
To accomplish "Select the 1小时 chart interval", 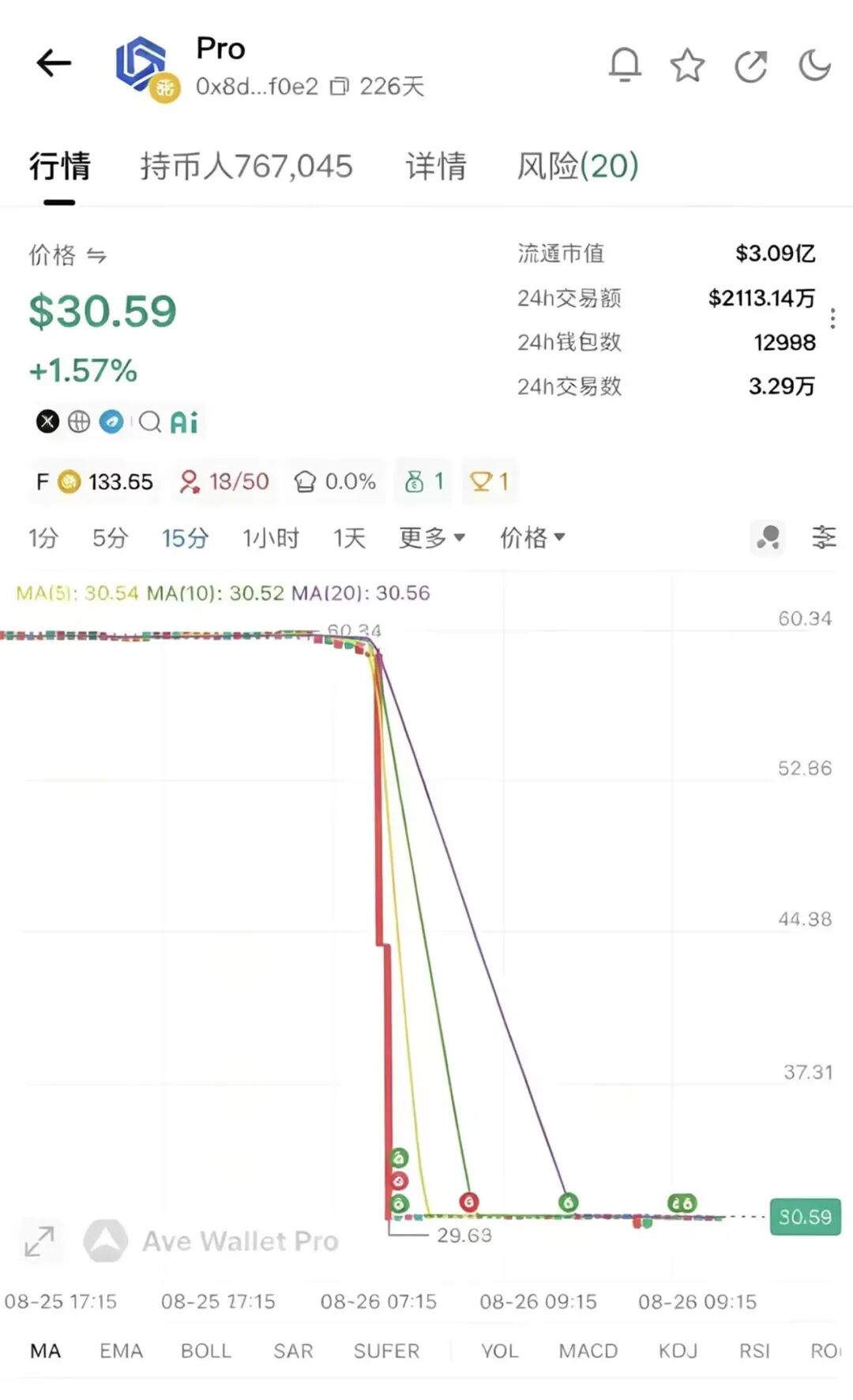I will pos(271,538).
